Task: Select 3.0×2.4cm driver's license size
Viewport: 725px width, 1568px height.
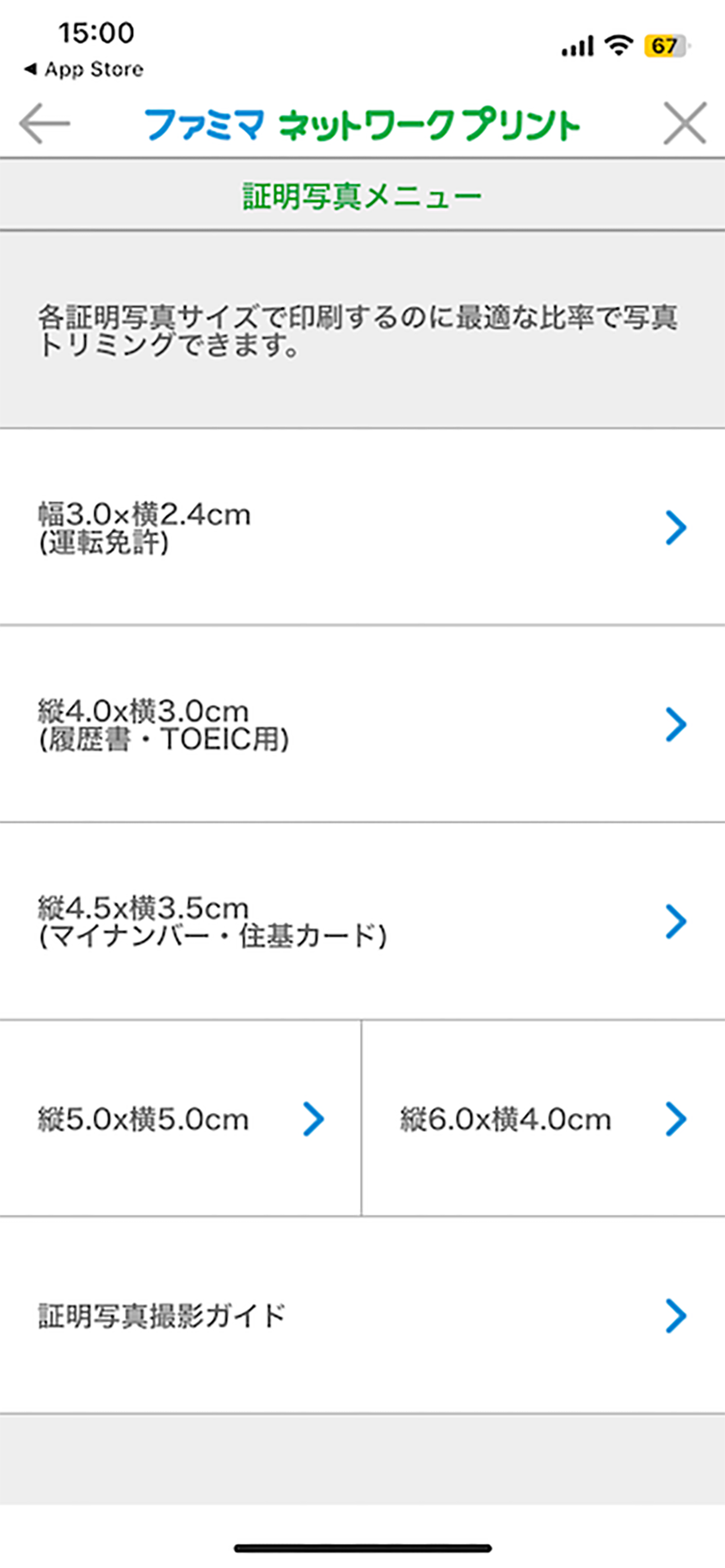Action: pos(362,527)
